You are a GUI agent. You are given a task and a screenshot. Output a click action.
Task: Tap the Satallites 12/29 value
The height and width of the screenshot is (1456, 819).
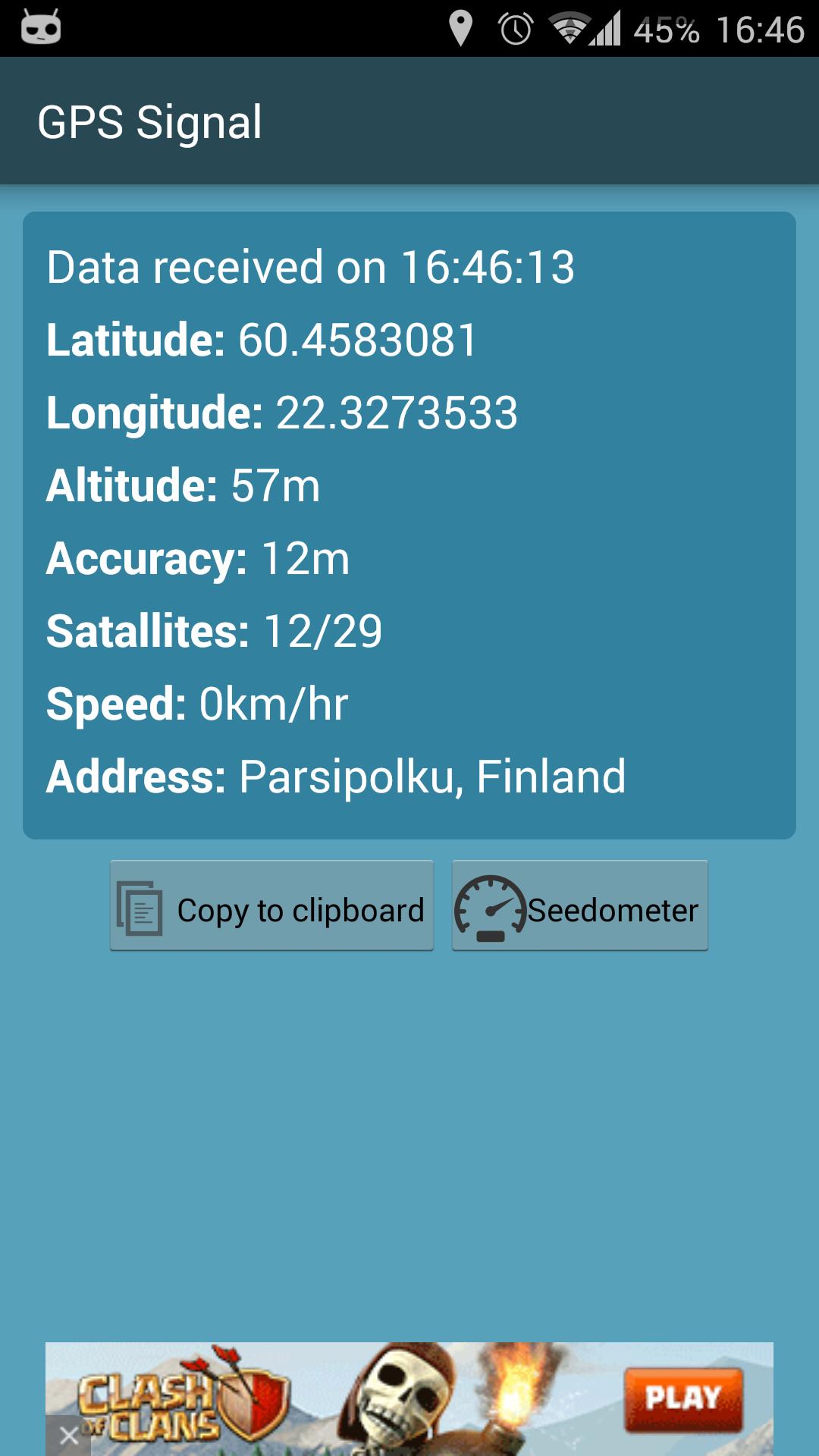(215, 630)
